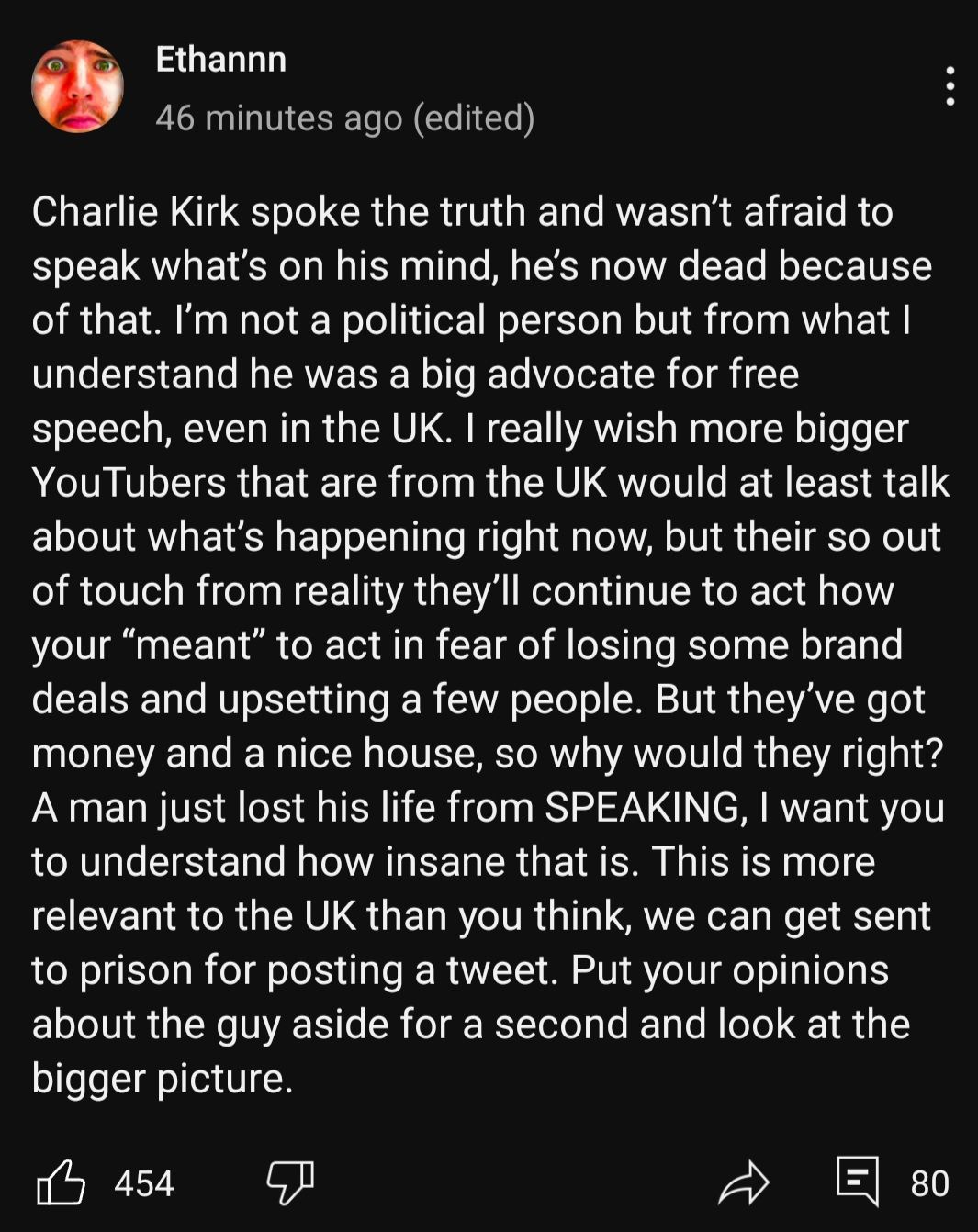Open the post's three-dot options menu
Viewport: 978px width, 1232px height.
(x=950, y=86)
